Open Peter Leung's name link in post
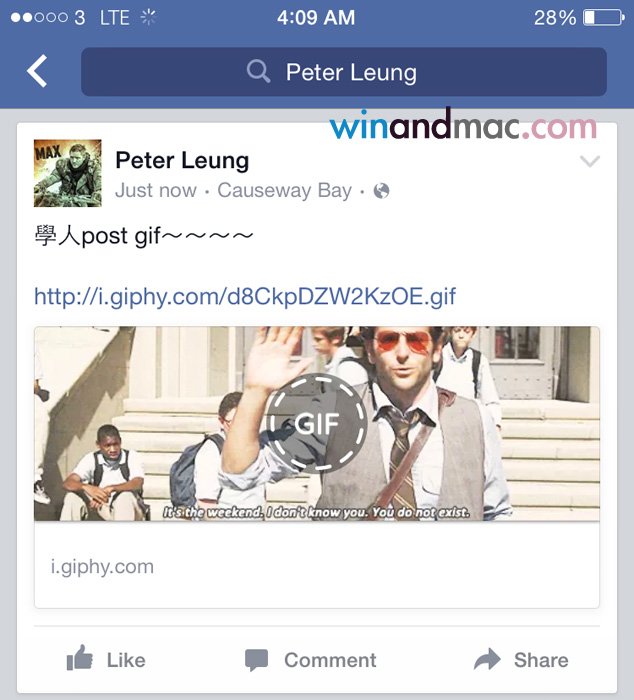The width and height of the screenshot is (634, 700). pos(182,160)
